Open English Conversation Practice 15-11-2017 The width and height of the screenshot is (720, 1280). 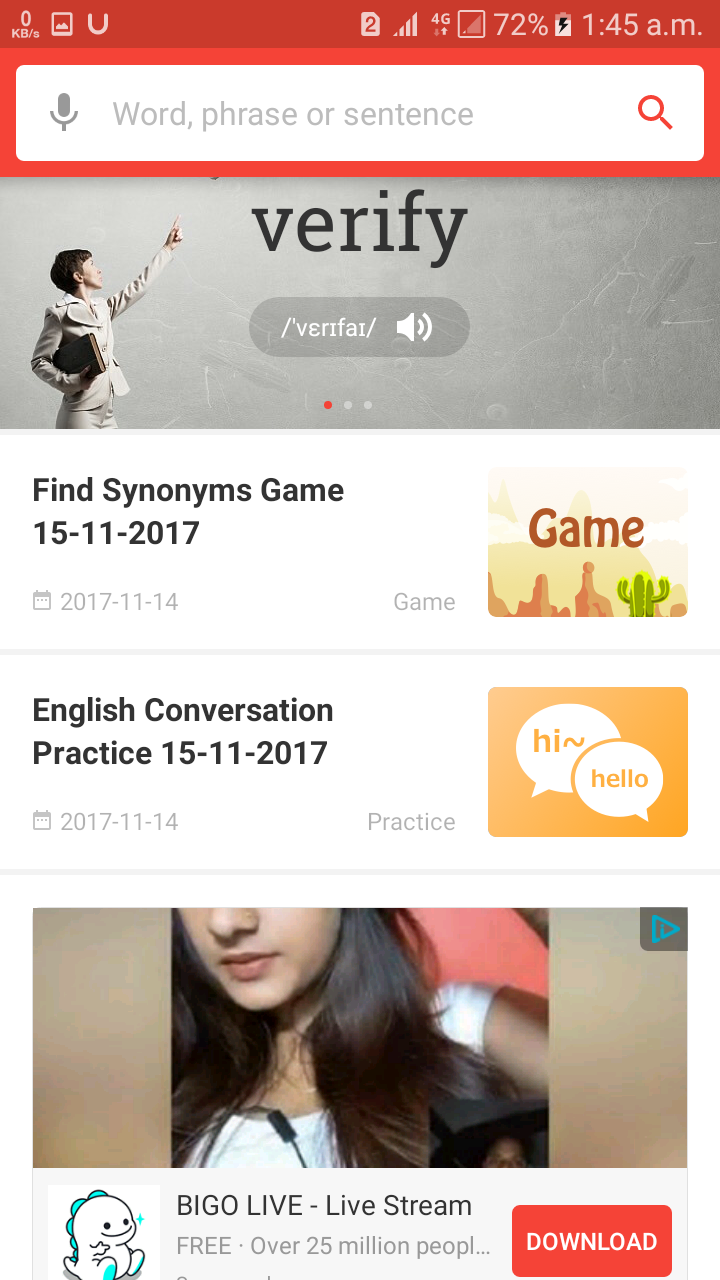[360, 762]
